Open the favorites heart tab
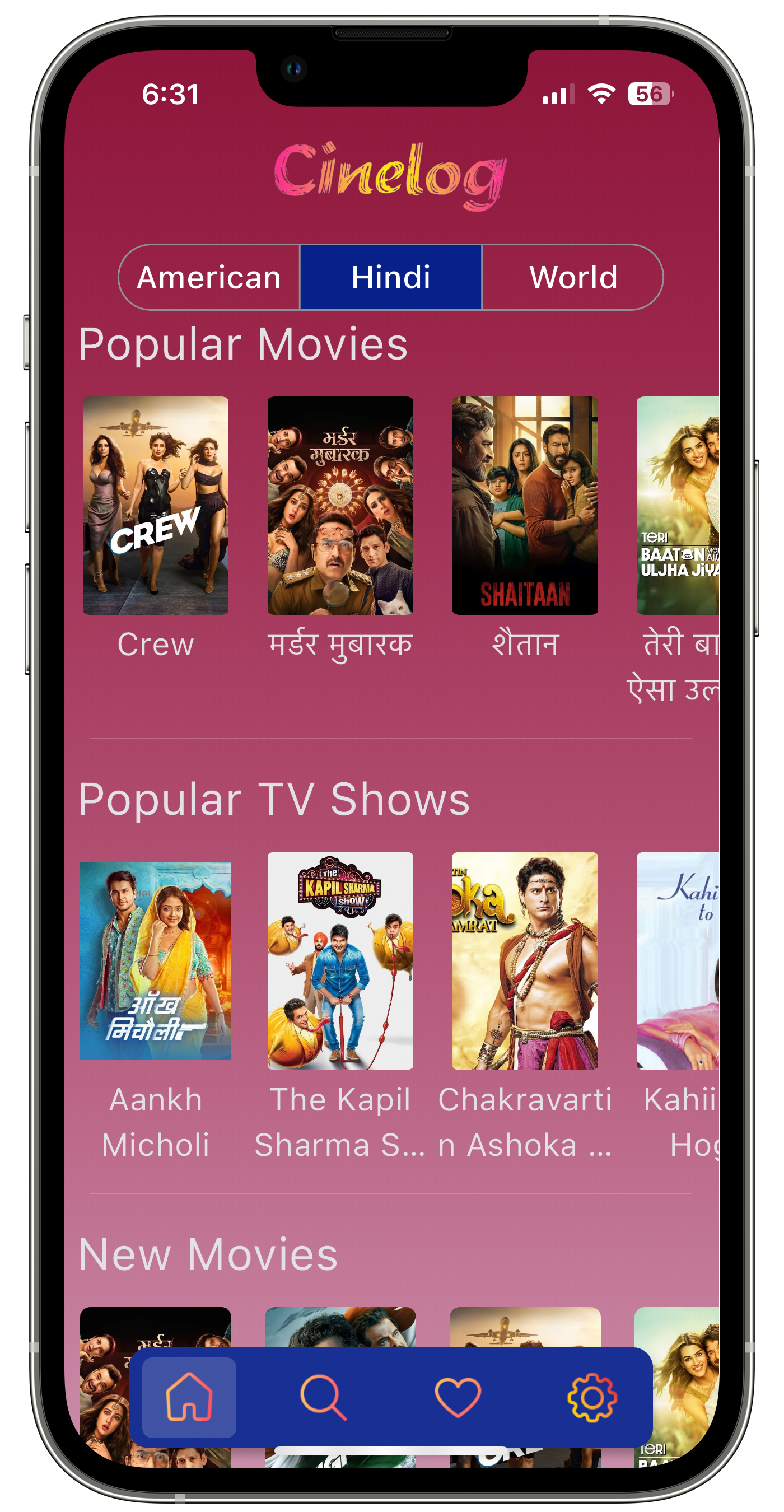Viewport: 784px width, 1512px height. [458, 1398]
